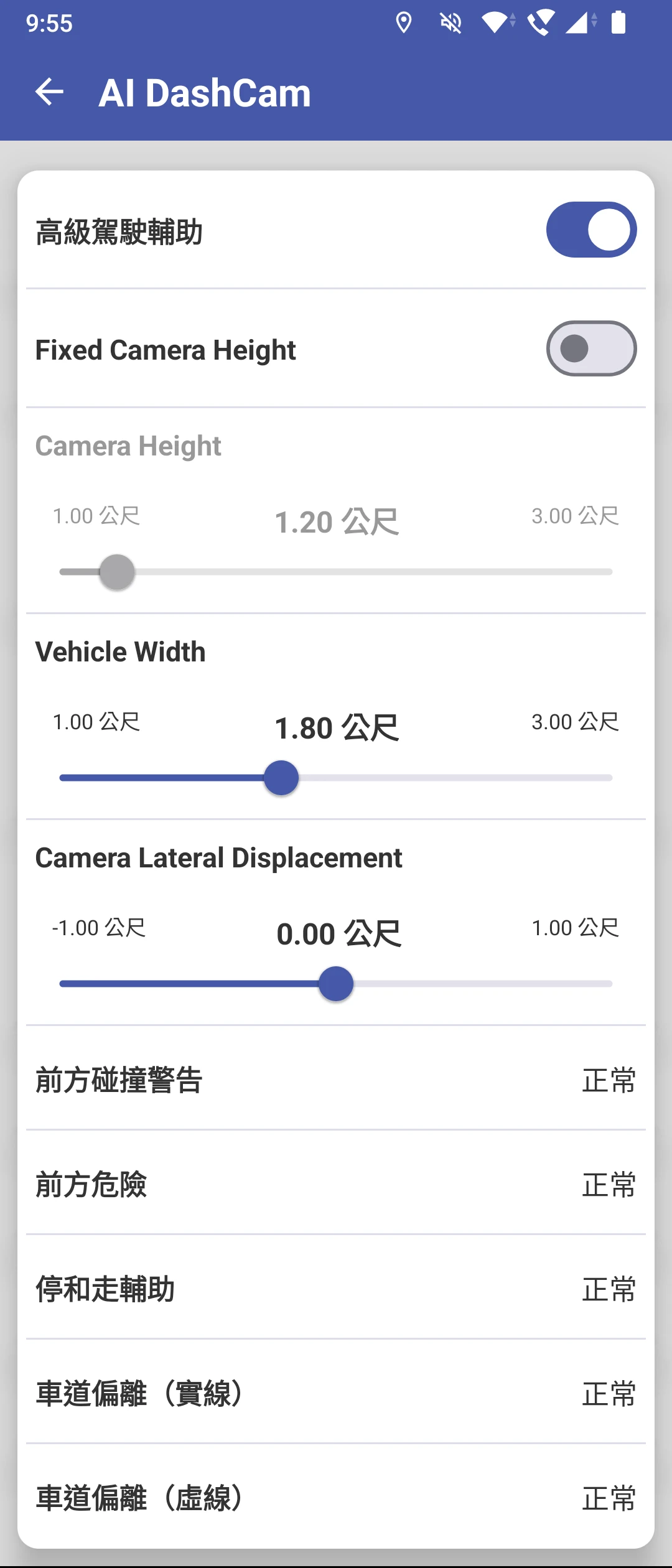
Task: Go back from AI DashCam settings
Action: click(x=50, y=93)
